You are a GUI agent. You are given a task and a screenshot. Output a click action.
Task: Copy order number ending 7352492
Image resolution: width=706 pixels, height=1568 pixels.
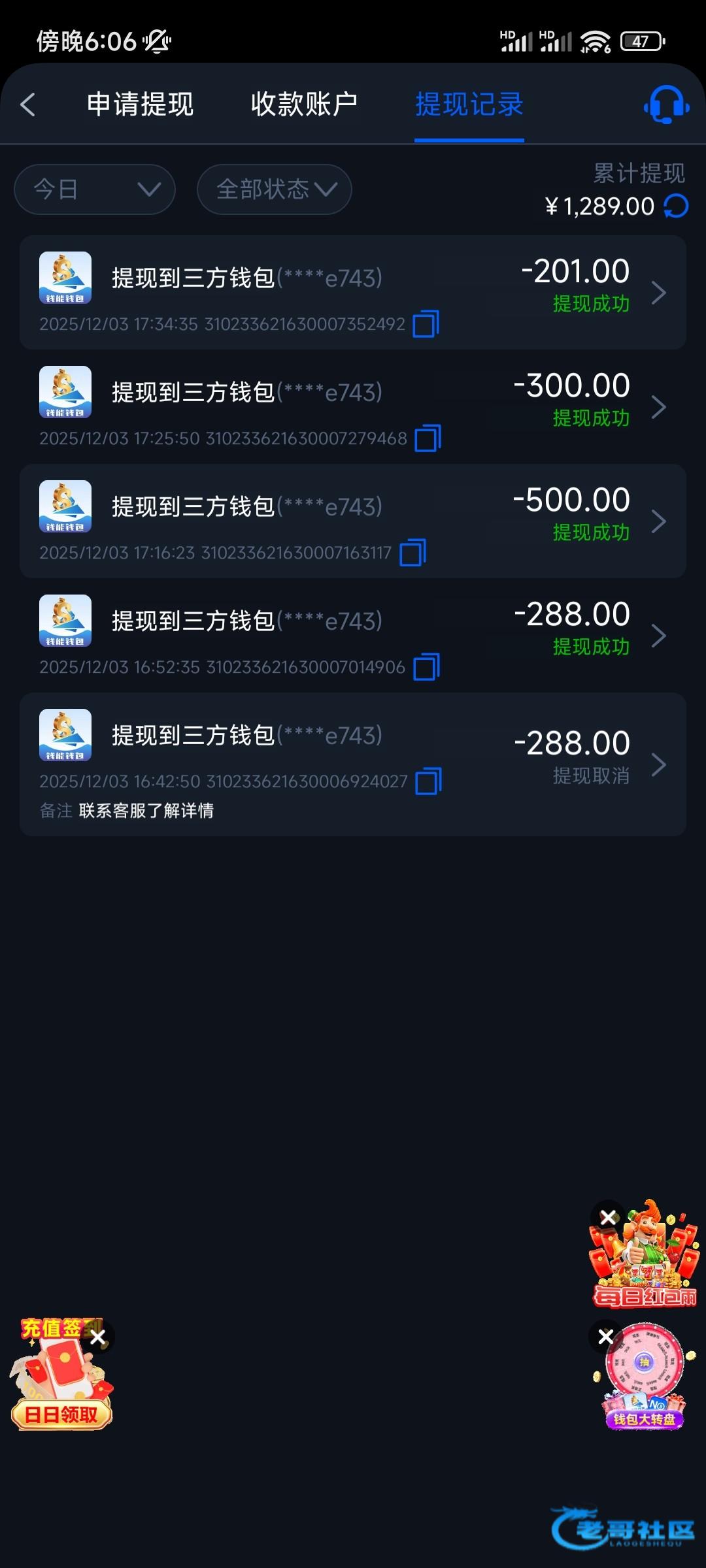tap(426, 324)
